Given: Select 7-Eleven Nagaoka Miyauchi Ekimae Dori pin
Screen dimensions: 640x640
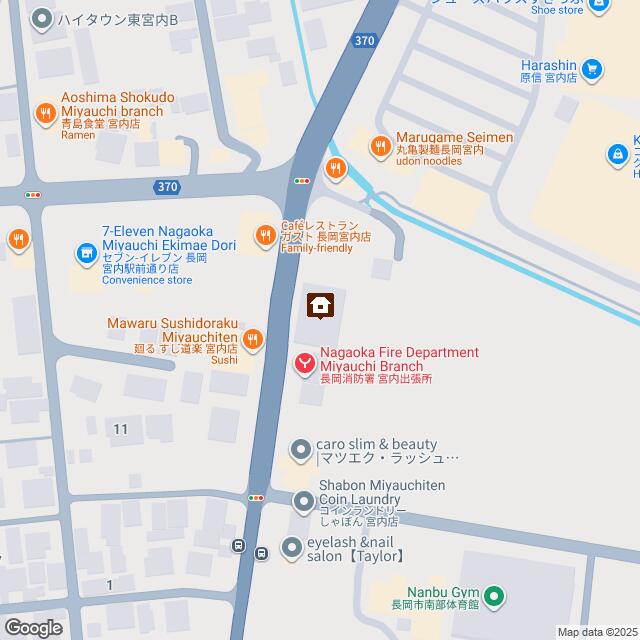Looking at the screenshot, I should click(86, 255).
